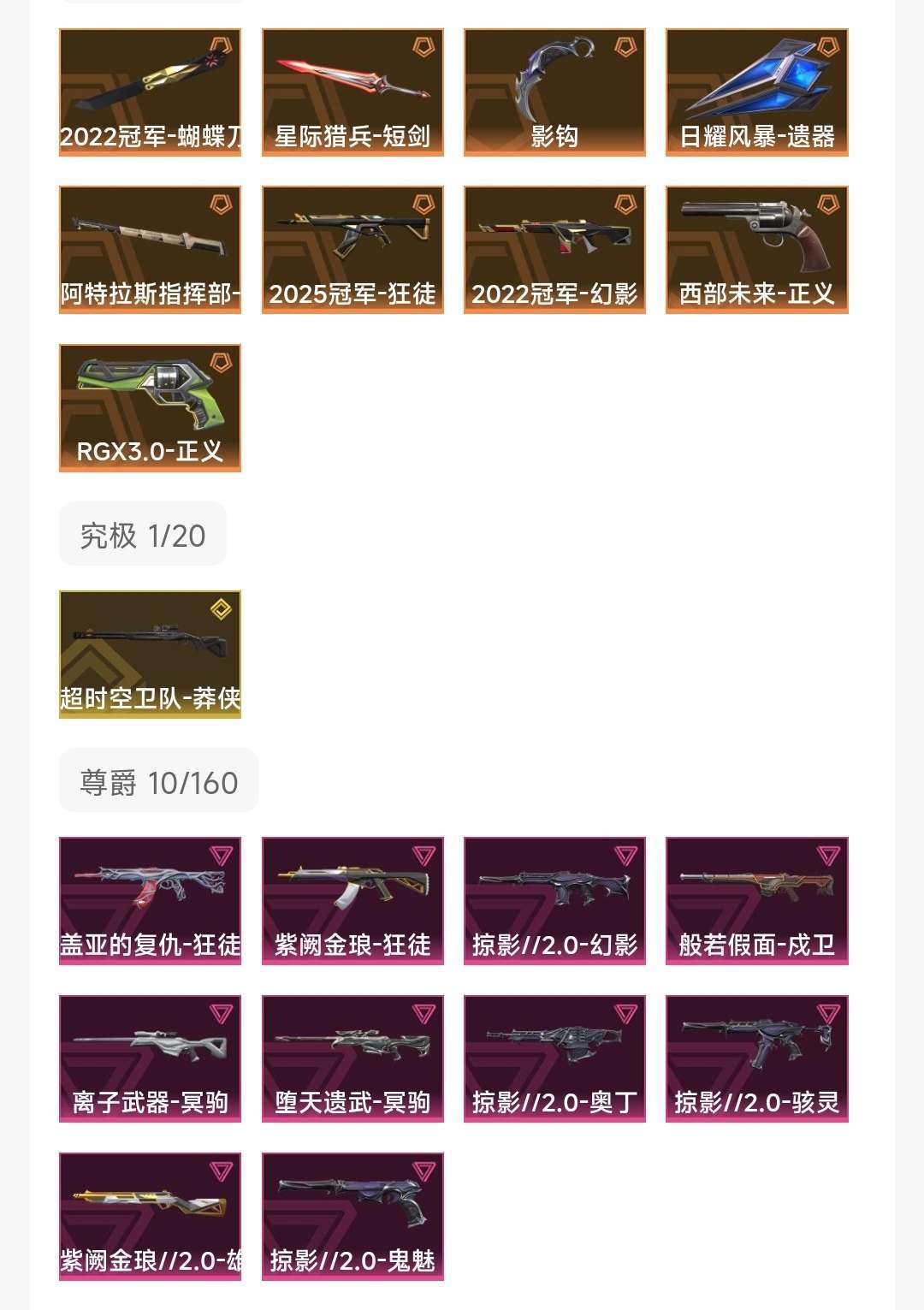Open the 阿特拉斯指挥部 skin card

151,248
